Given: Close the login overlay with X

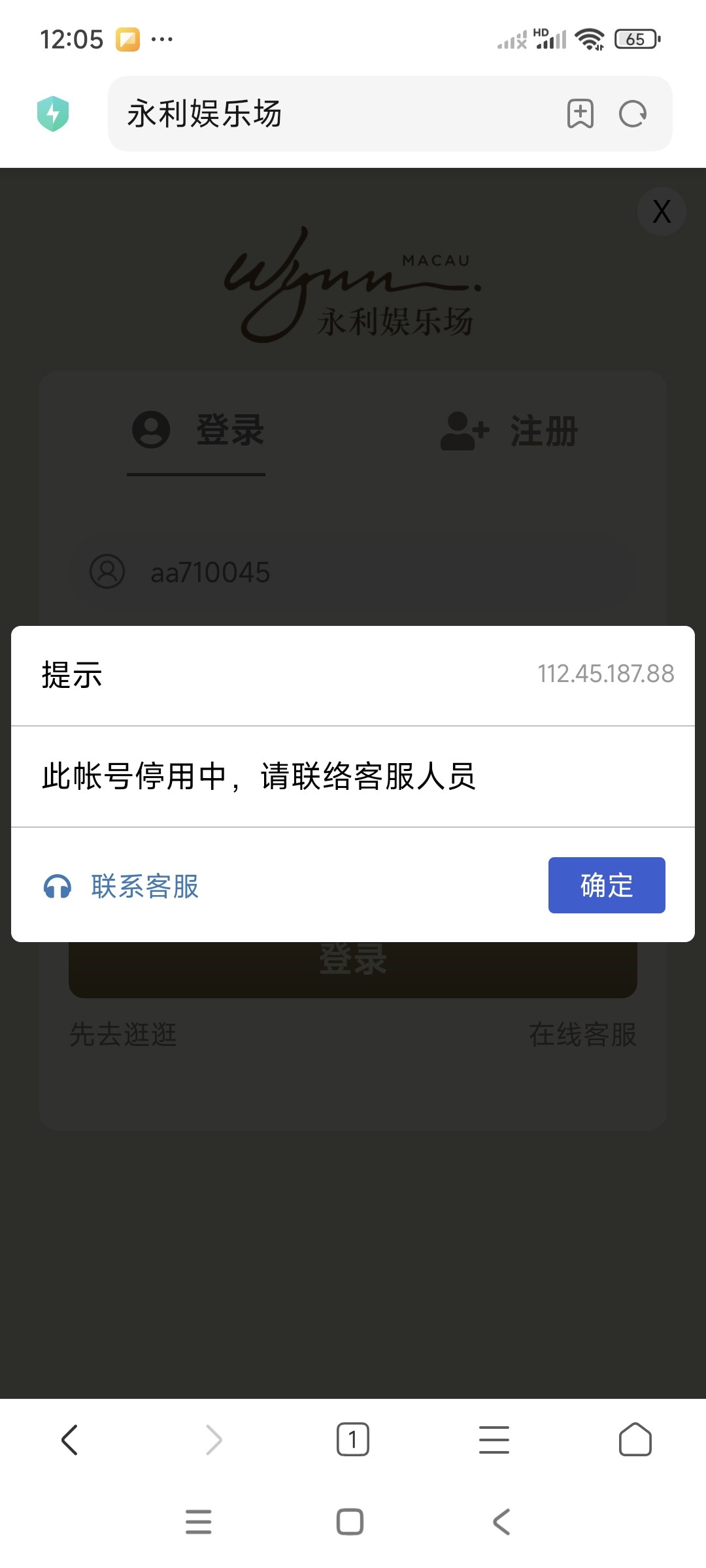Looking at the screenshot, I should 662,211.
